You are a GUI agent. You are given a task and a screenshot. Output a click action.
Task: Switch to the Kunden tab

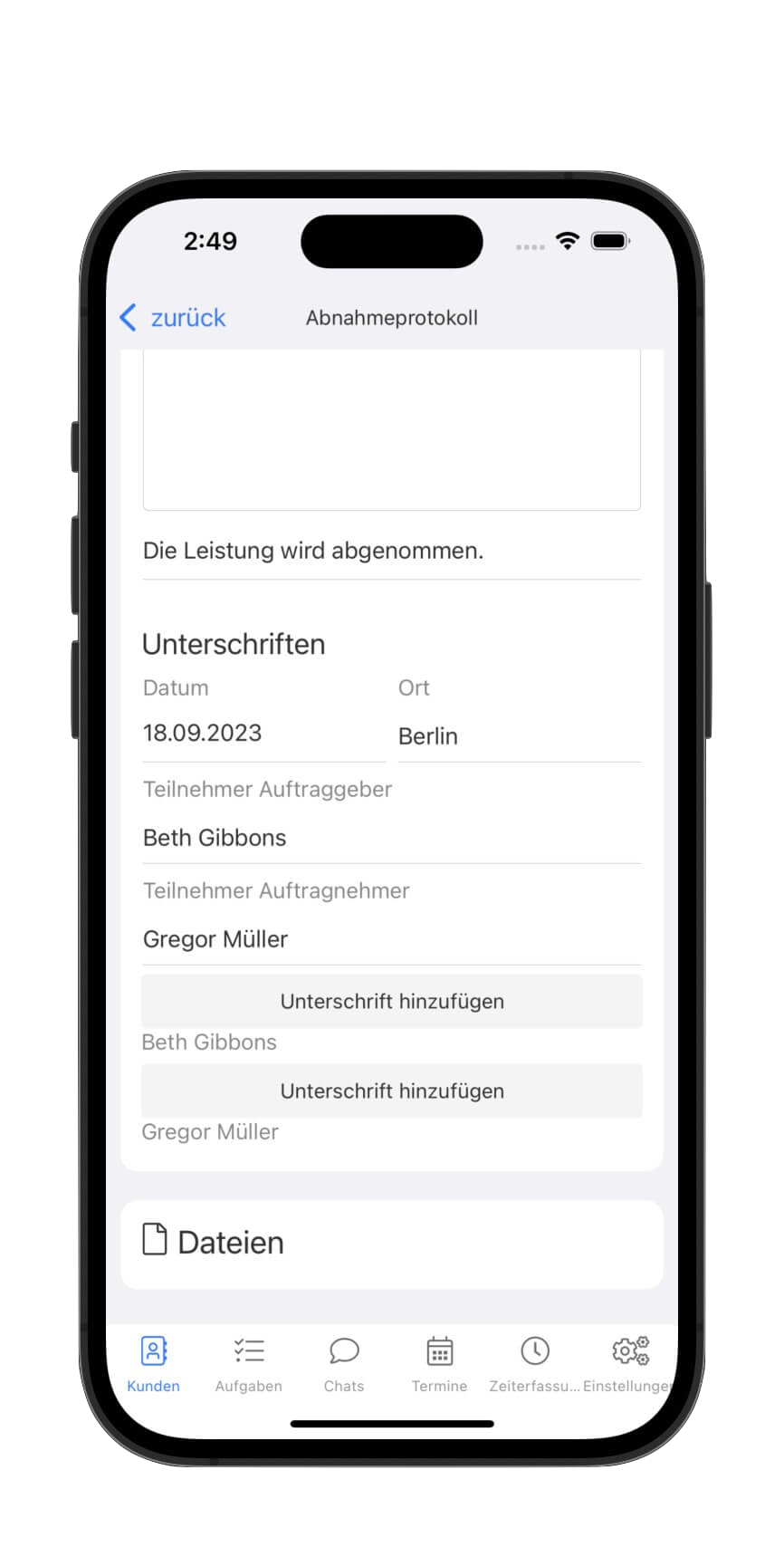[x=153, y=1364]
